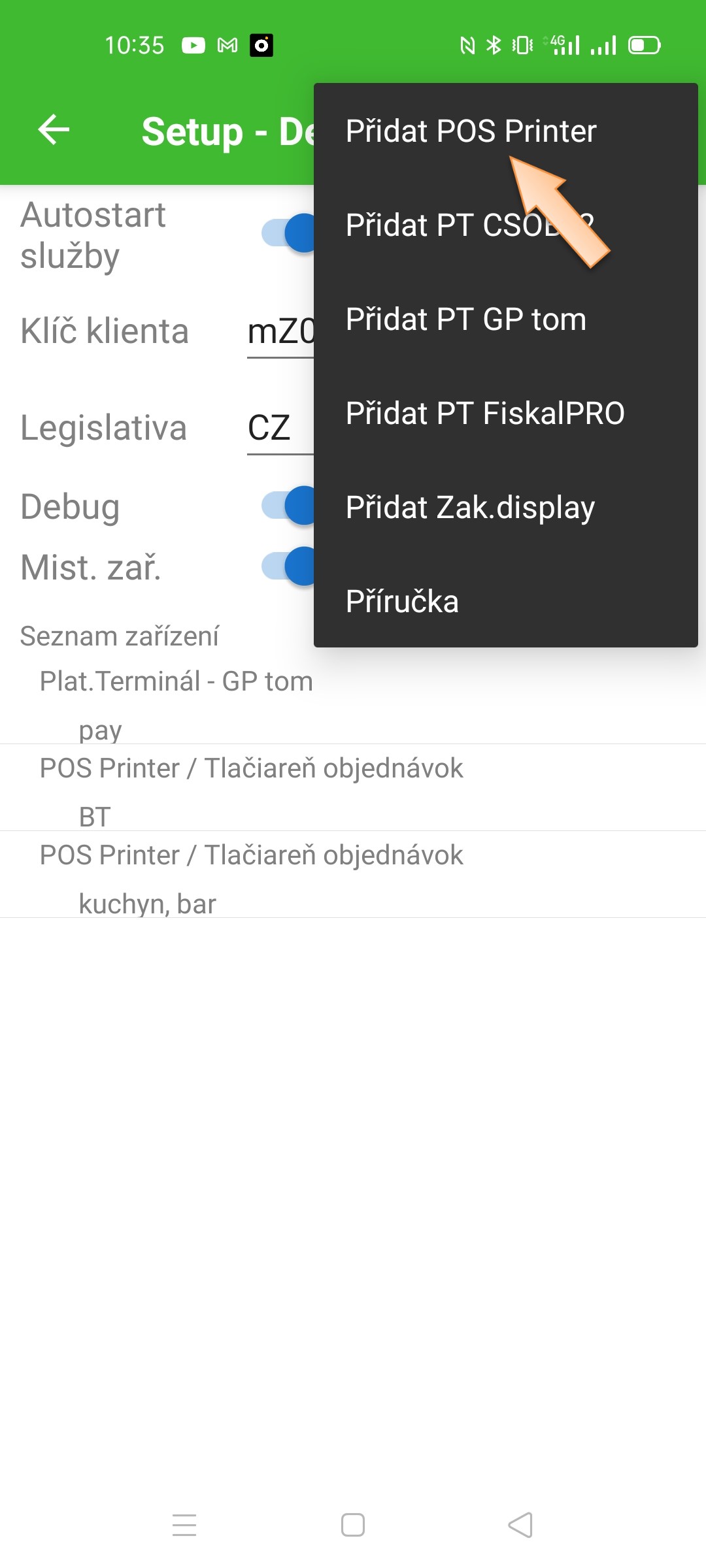Add customer display via Přidat Zak.display
Viewport: 706px width, 1568px height.
tap(470, 508)
